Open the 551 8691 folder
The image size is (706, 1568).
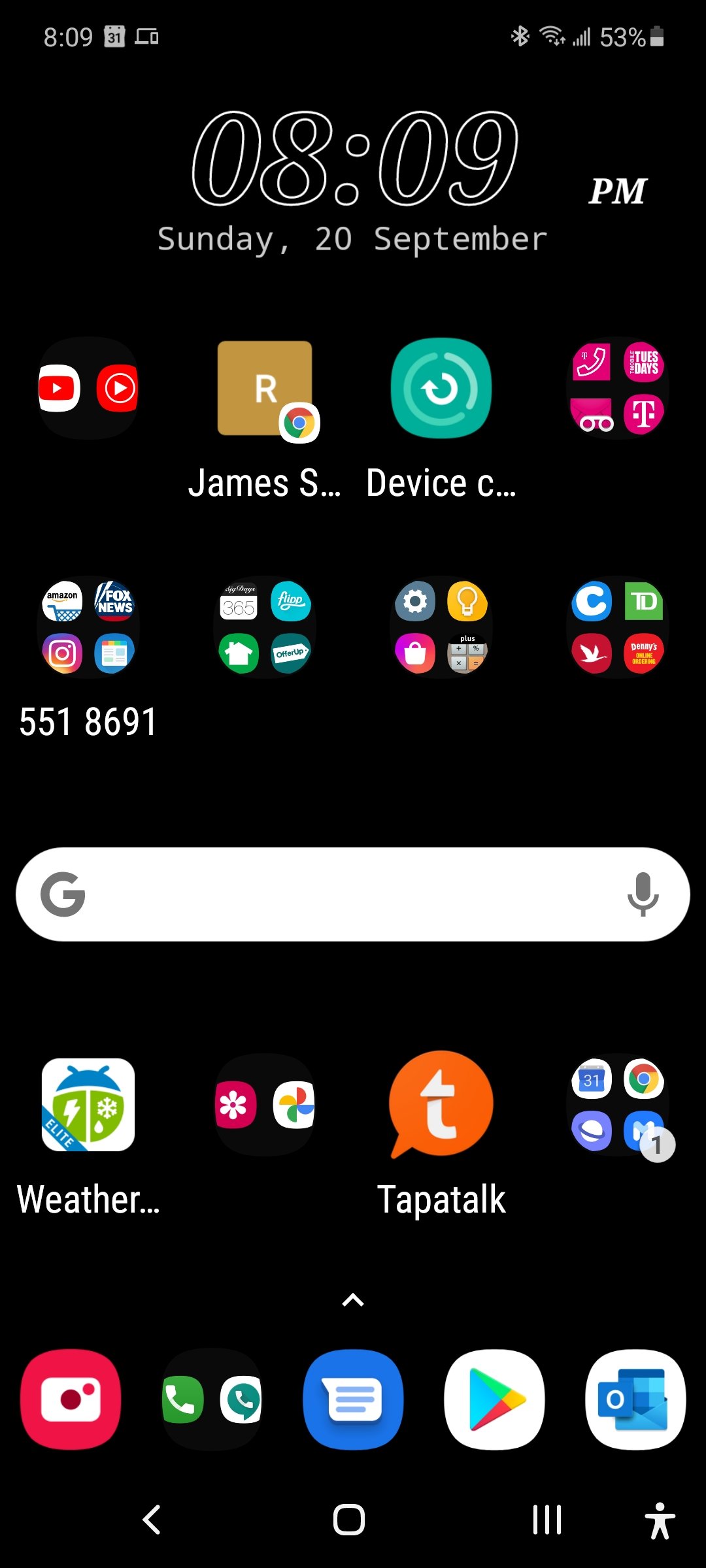tap(88, 627)
